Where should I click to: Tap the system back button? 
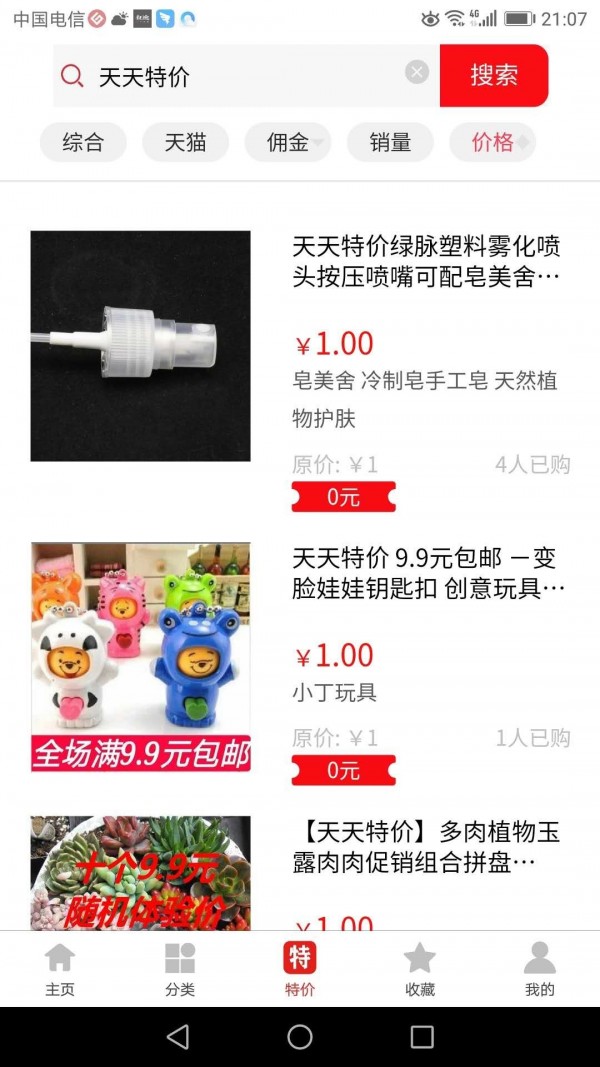coord(178,1037)
